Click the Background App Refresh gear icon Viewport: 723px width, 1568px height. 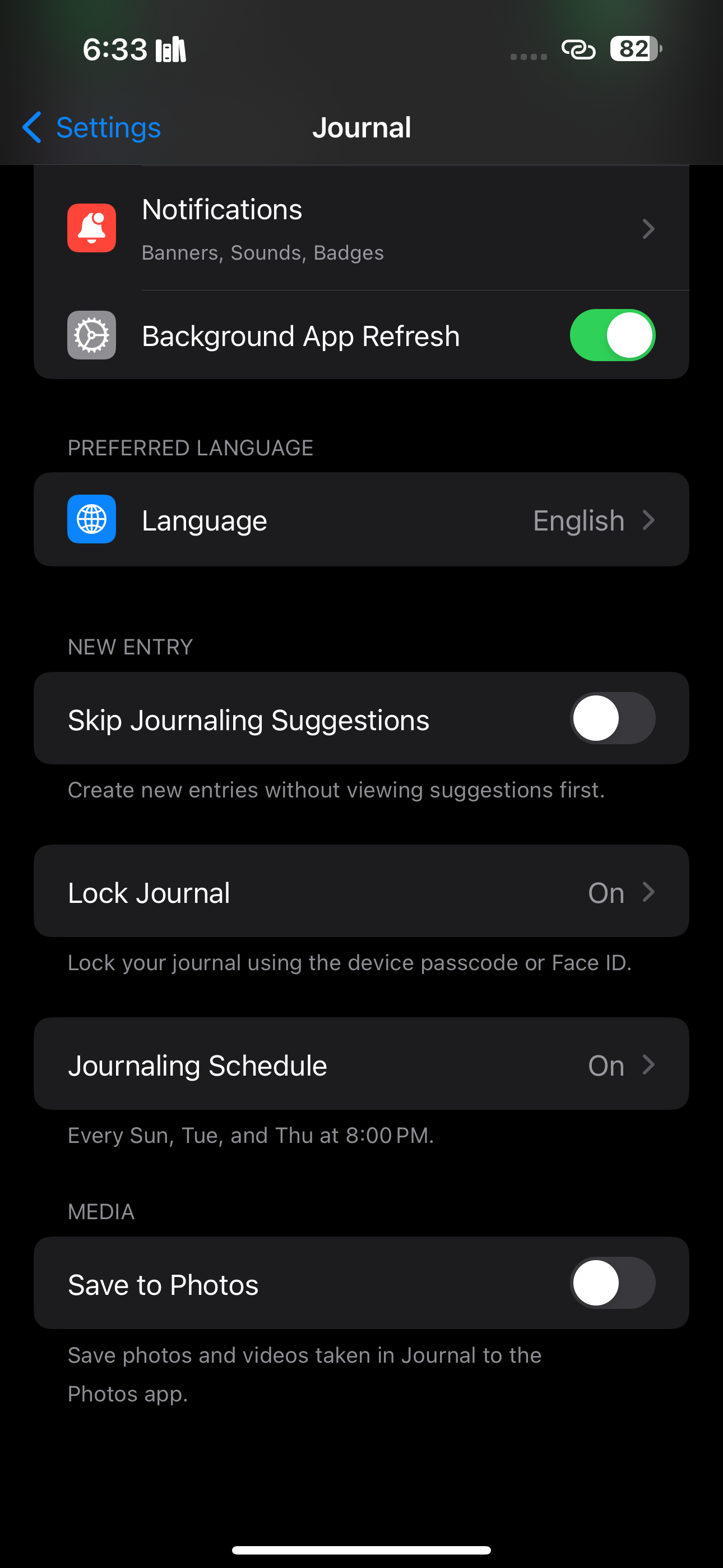[x=91, y=335]
